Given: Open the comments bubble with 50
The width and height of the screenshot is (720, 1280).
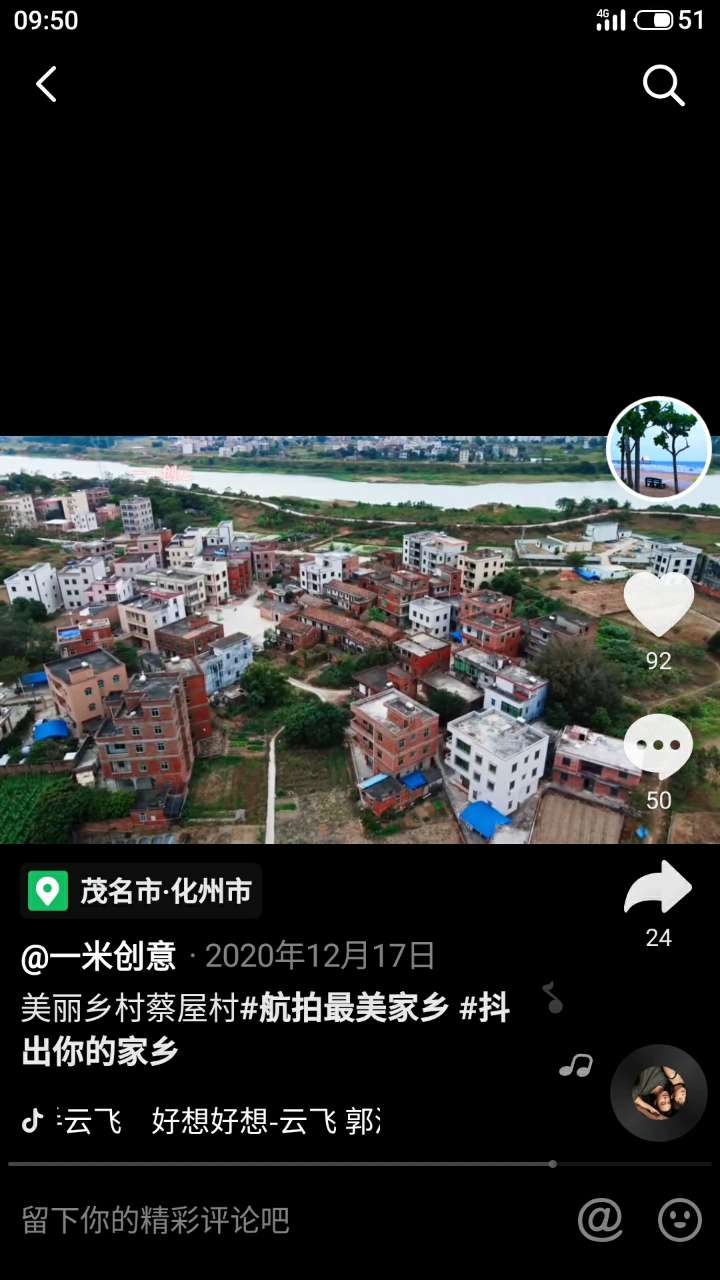Looking at the screenshot, I should coord(658,747).
